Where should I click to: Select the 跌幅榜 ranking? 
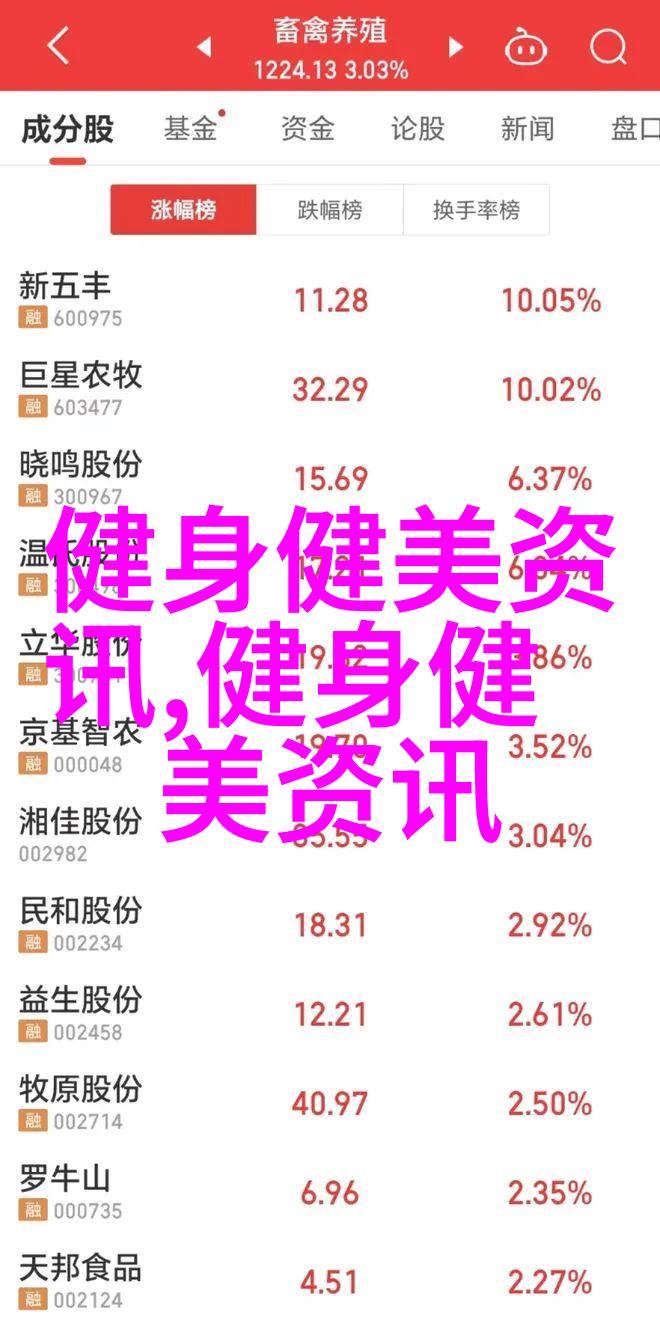point(329,210)
